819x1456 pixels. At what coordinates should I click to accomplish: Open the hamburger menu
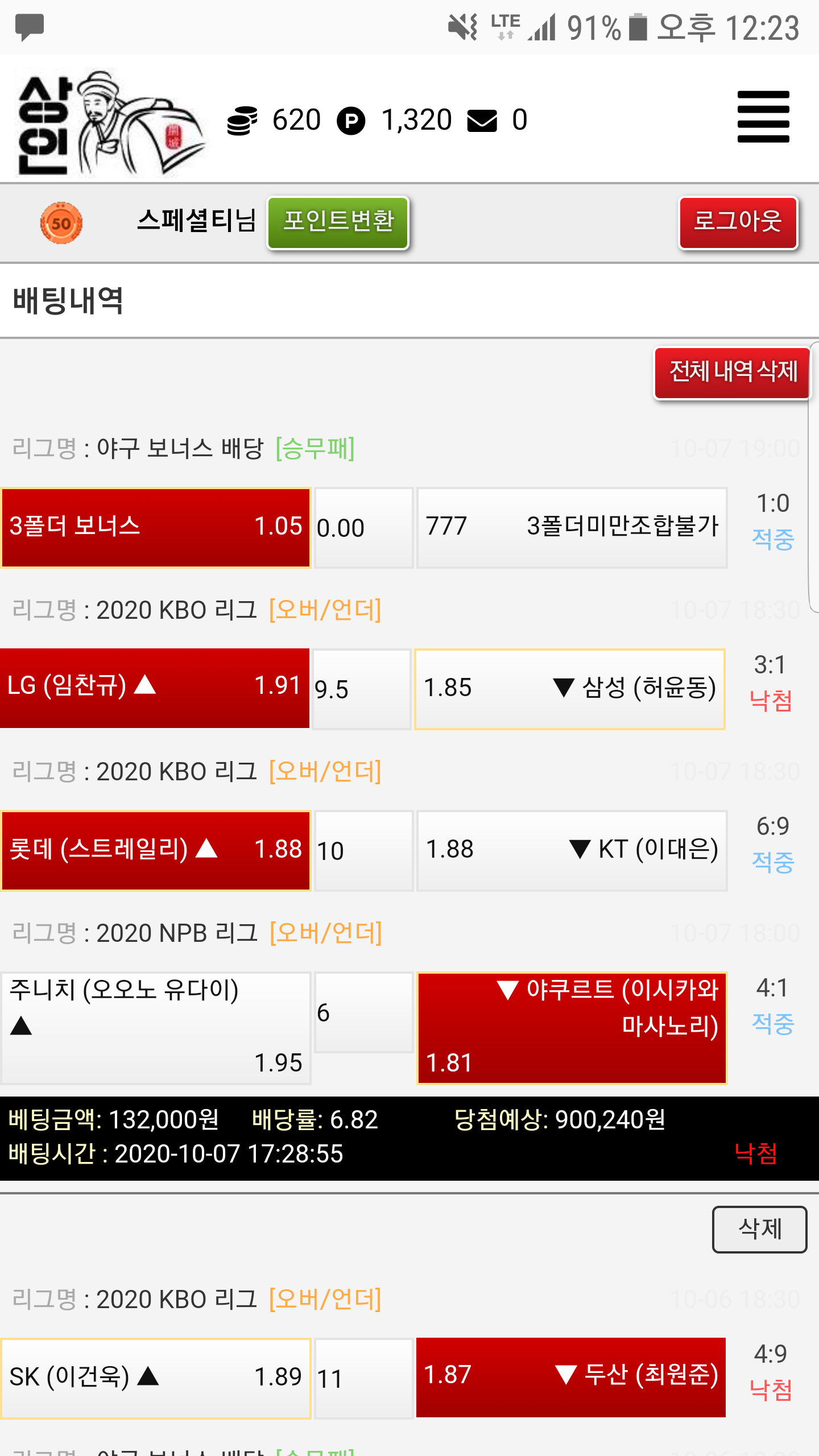tap(763, 117)
